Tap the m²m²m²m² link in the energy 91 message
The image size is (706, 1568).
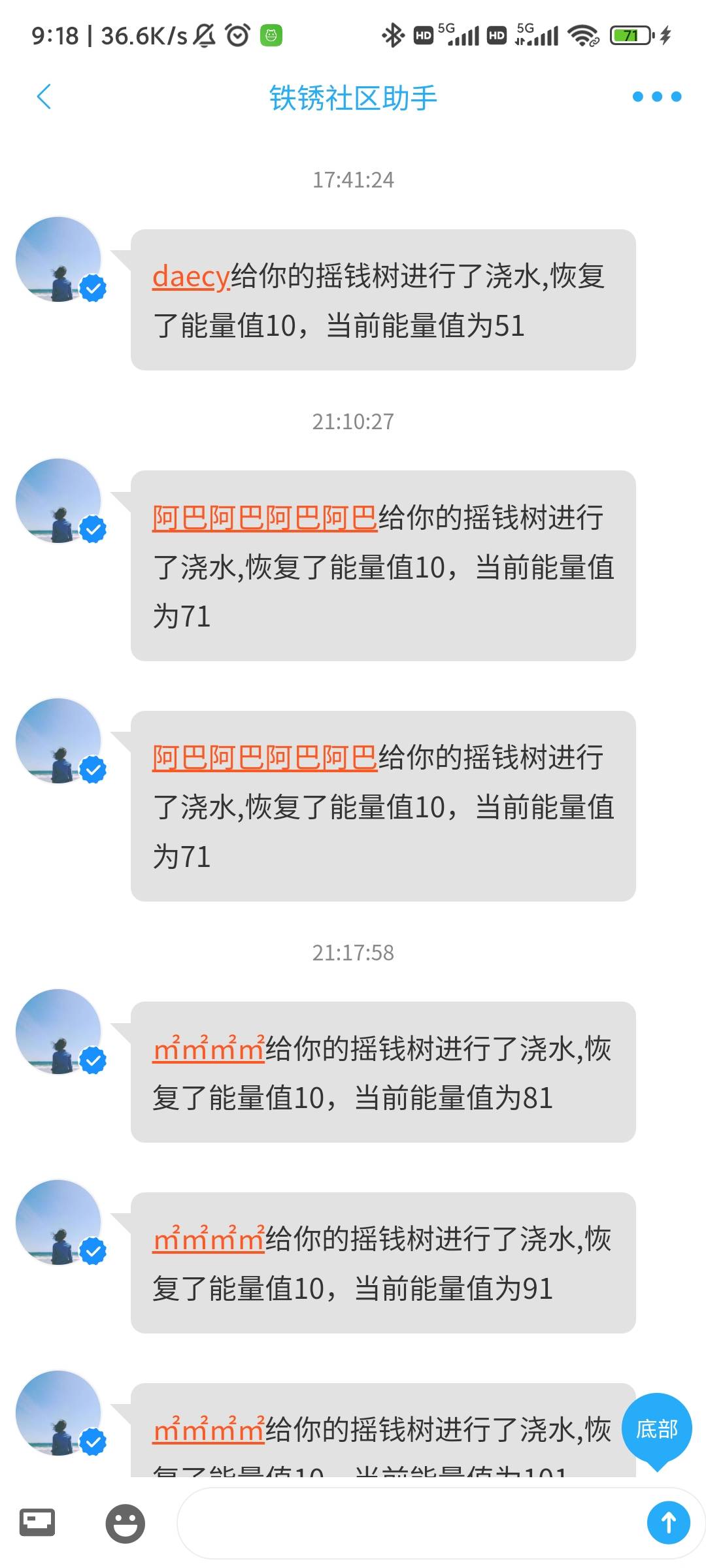coord(209,1239)
